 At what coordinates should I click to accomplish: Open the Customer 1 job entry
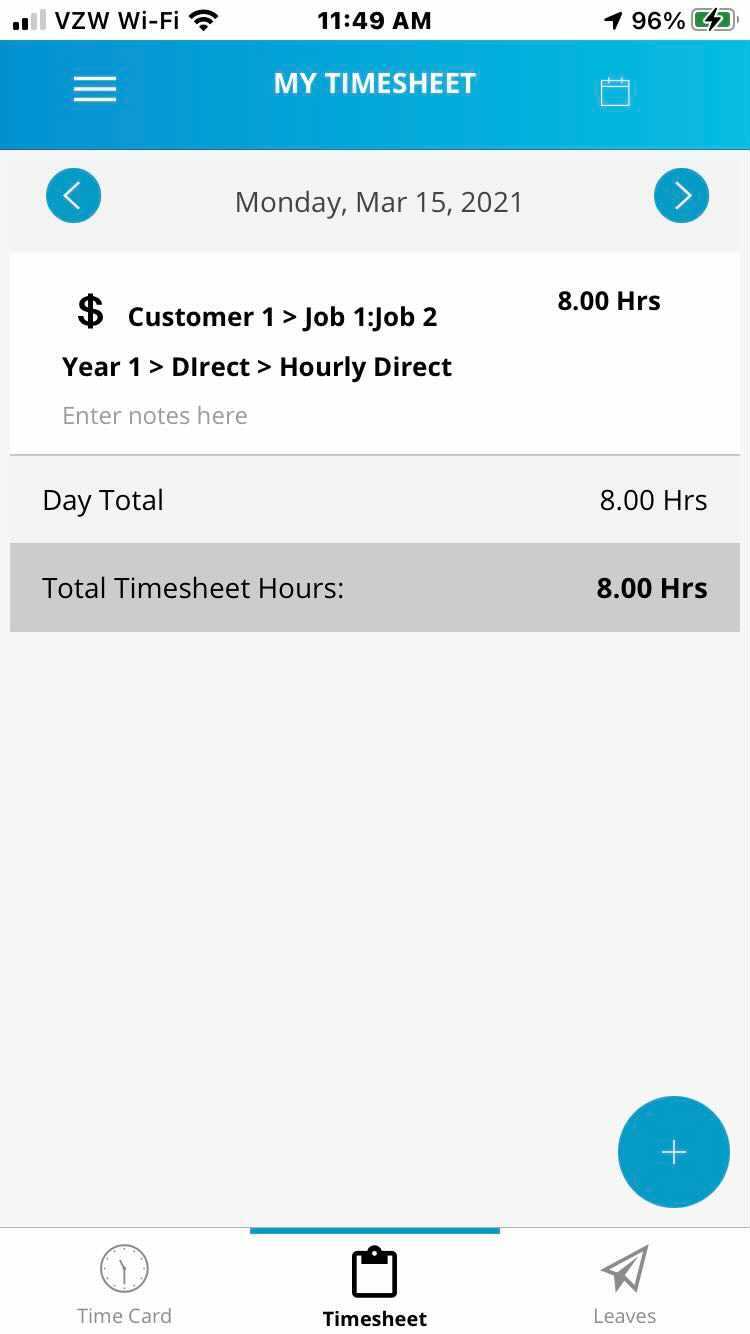(283, 316)
